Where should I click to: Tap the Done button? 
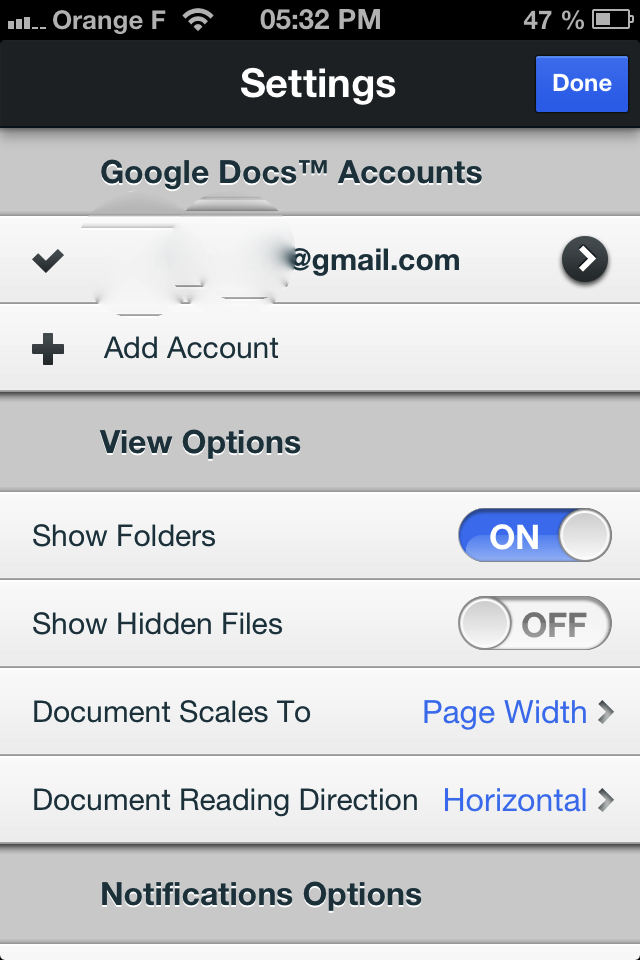(581, 83)
